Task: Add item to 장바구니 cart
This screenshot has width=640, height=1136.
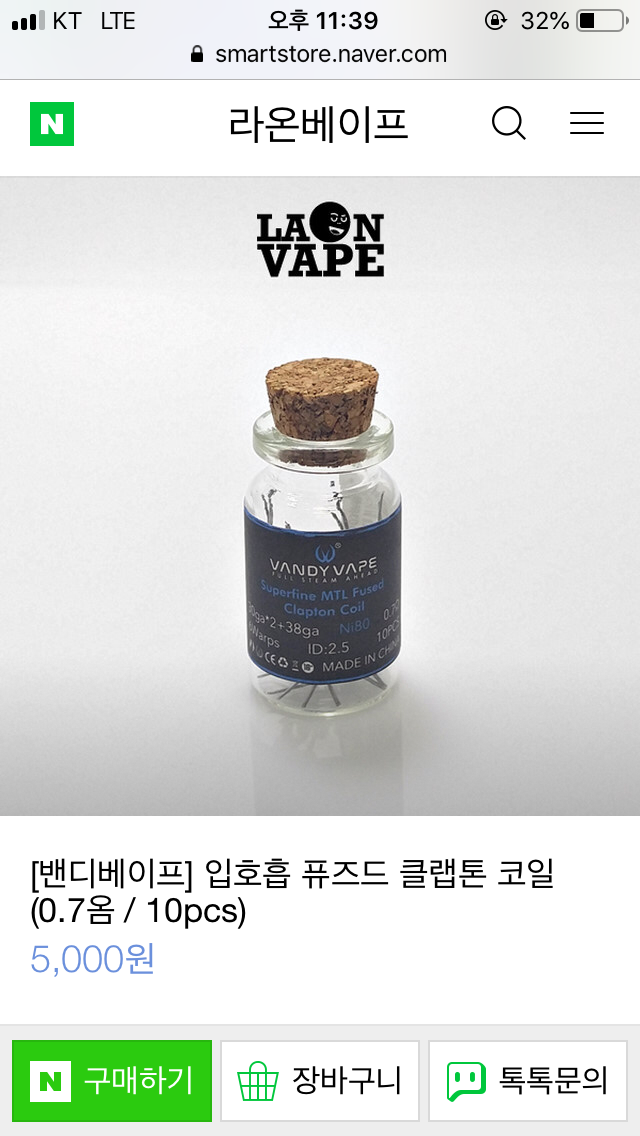Action: (x=320, y=1080)
